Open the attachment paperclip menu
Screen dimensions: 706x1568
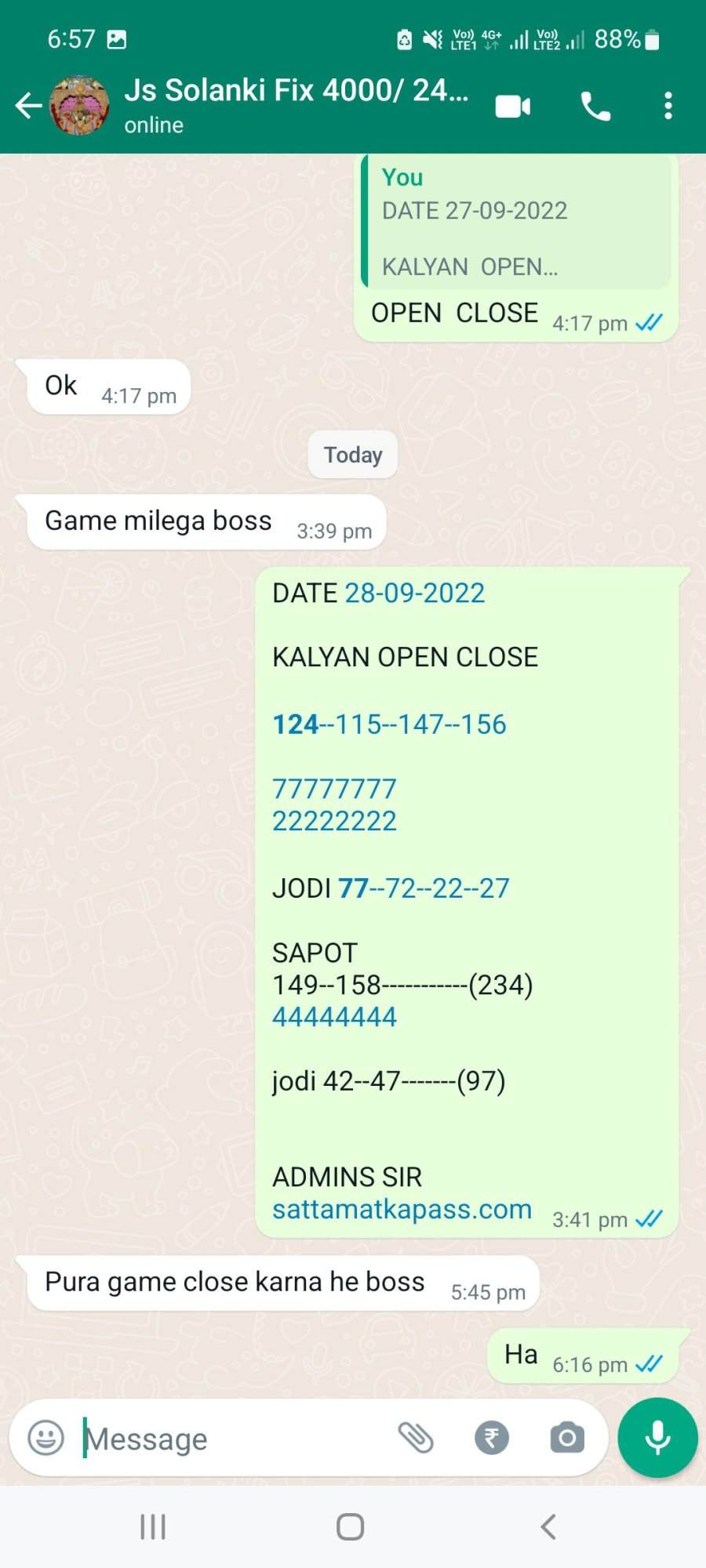point(416,1438)
